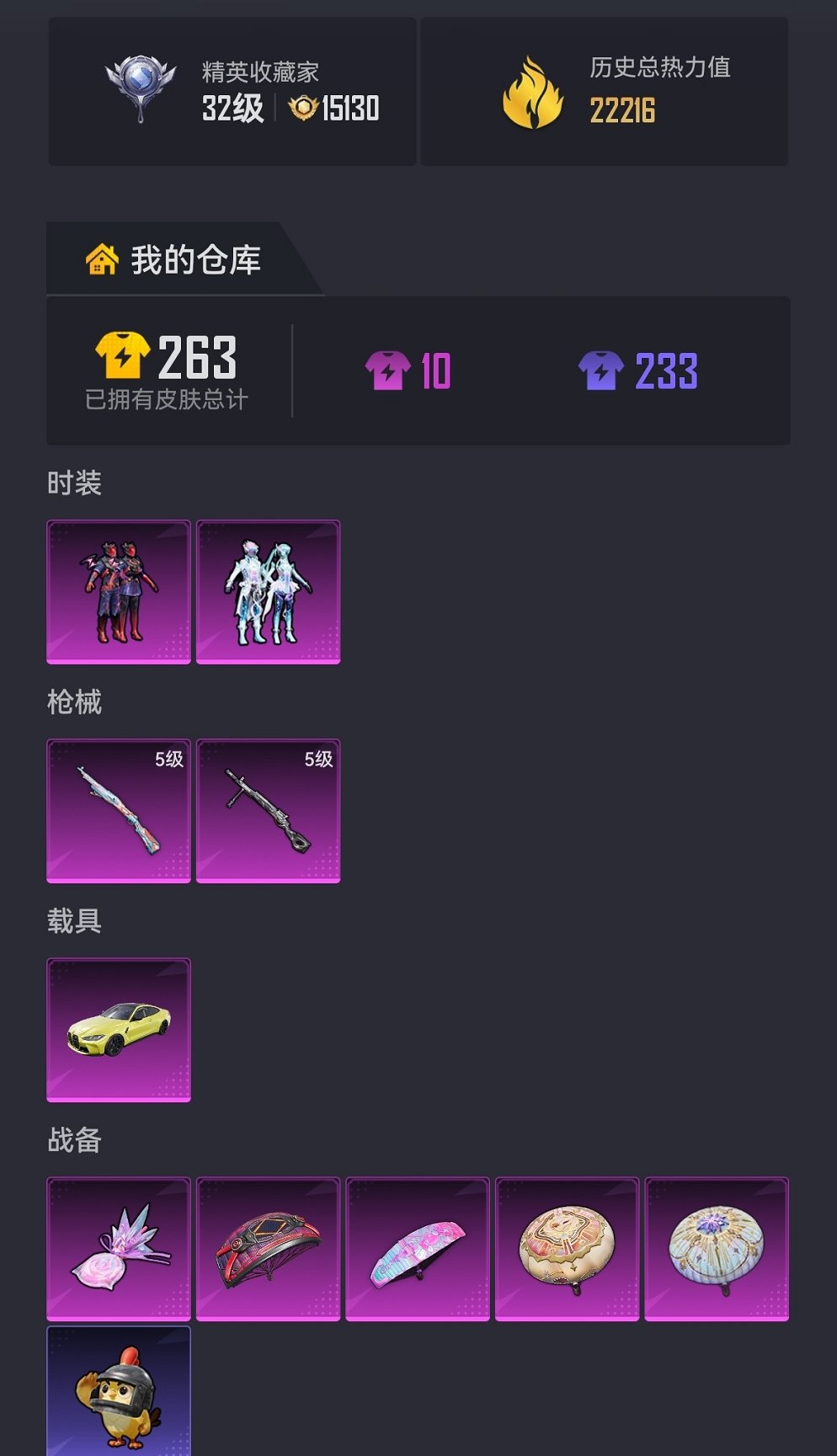
Task: Open the red and black parachute
Action: coord(268,1249)
